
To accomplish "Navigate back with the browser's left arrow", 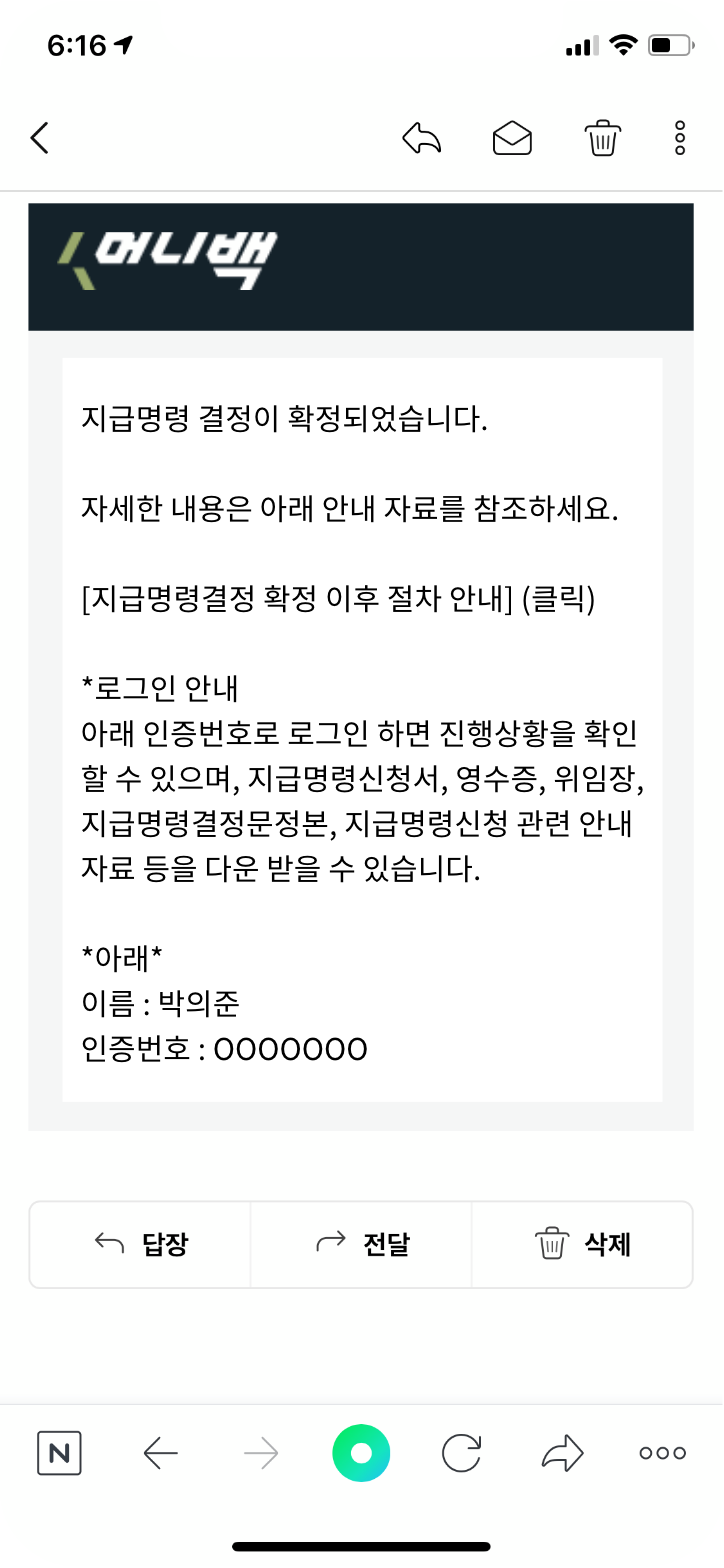I will click(161, 1453).
